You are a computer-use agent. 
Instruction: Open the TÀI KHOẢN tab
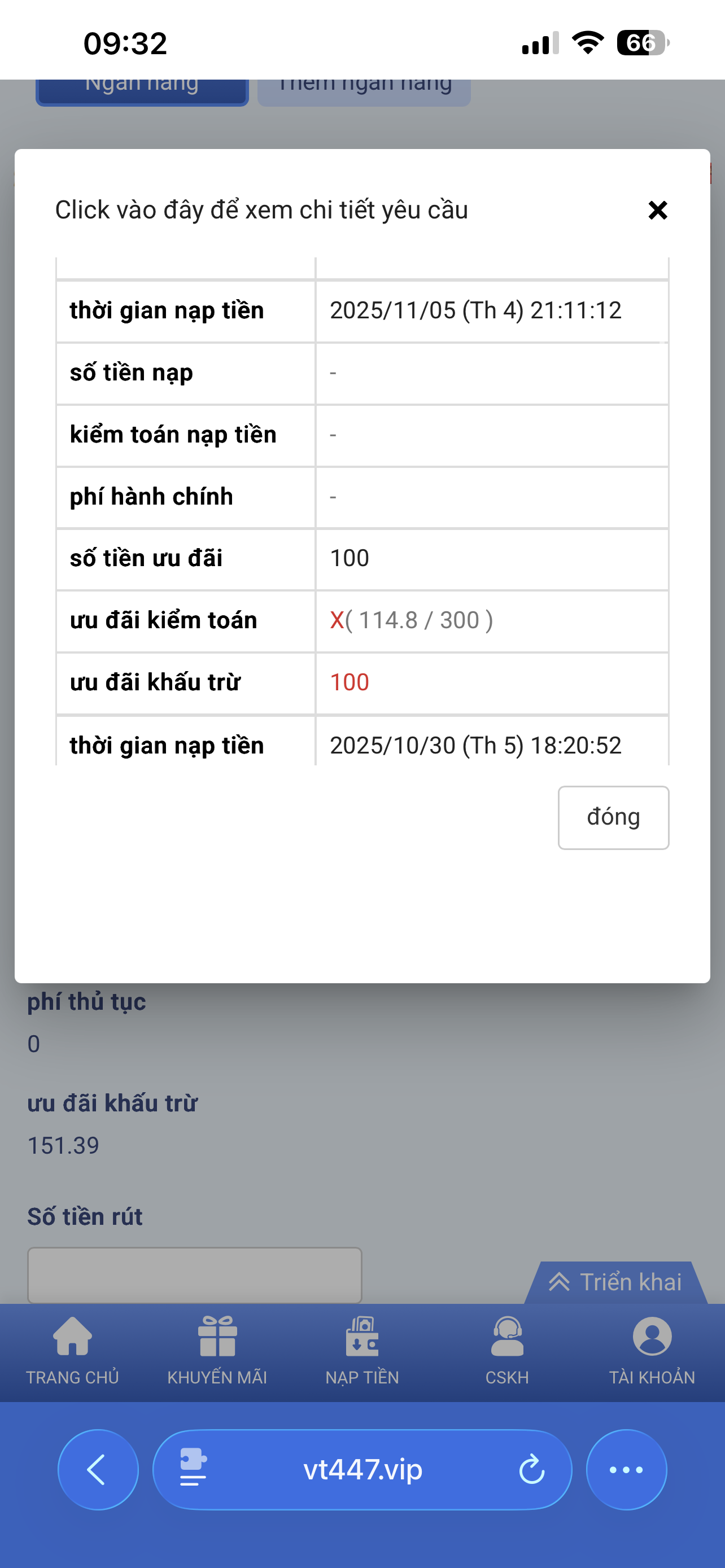(652, 1348)
